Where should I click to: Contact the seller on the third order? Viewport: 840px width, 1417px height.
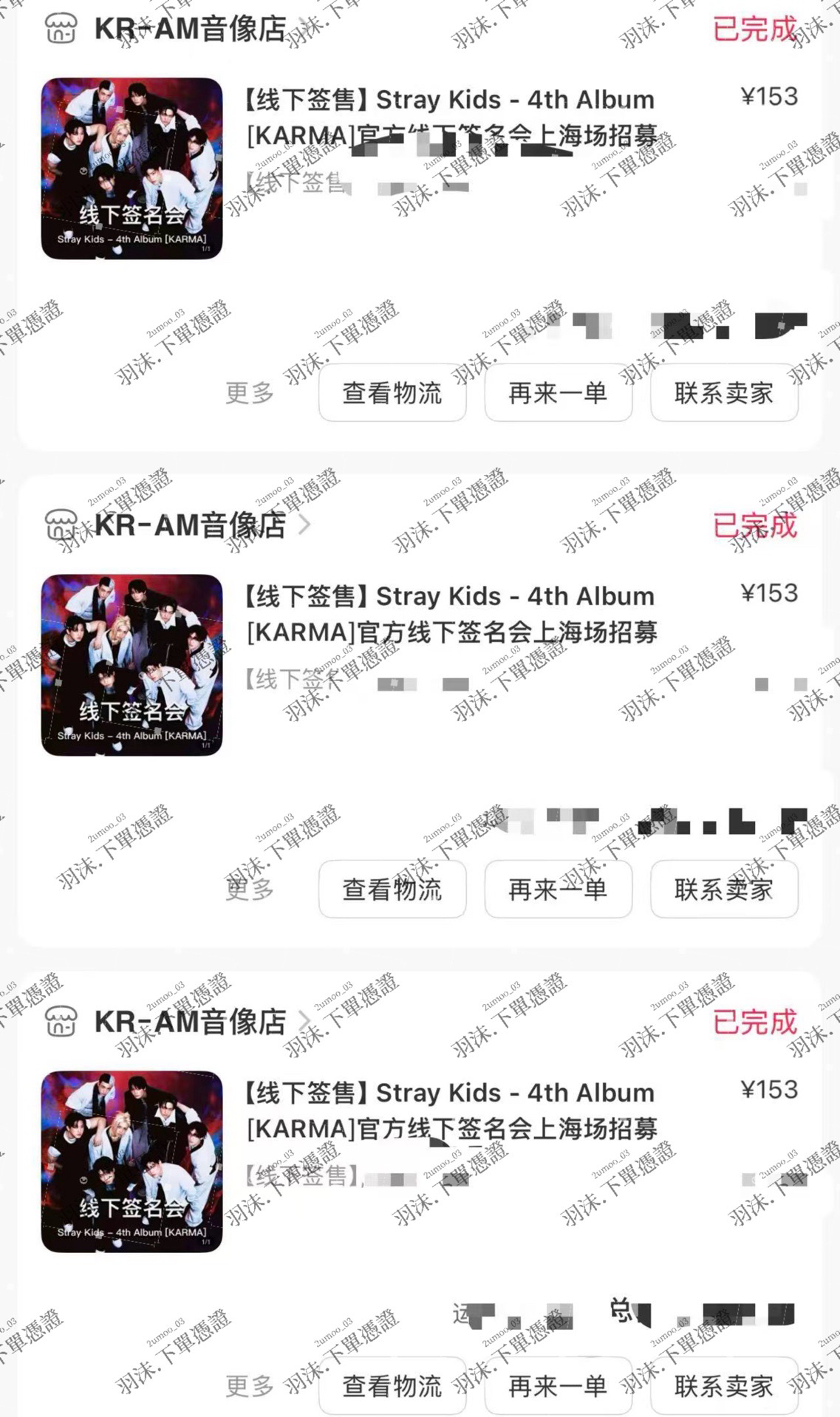click(723, 1383)
